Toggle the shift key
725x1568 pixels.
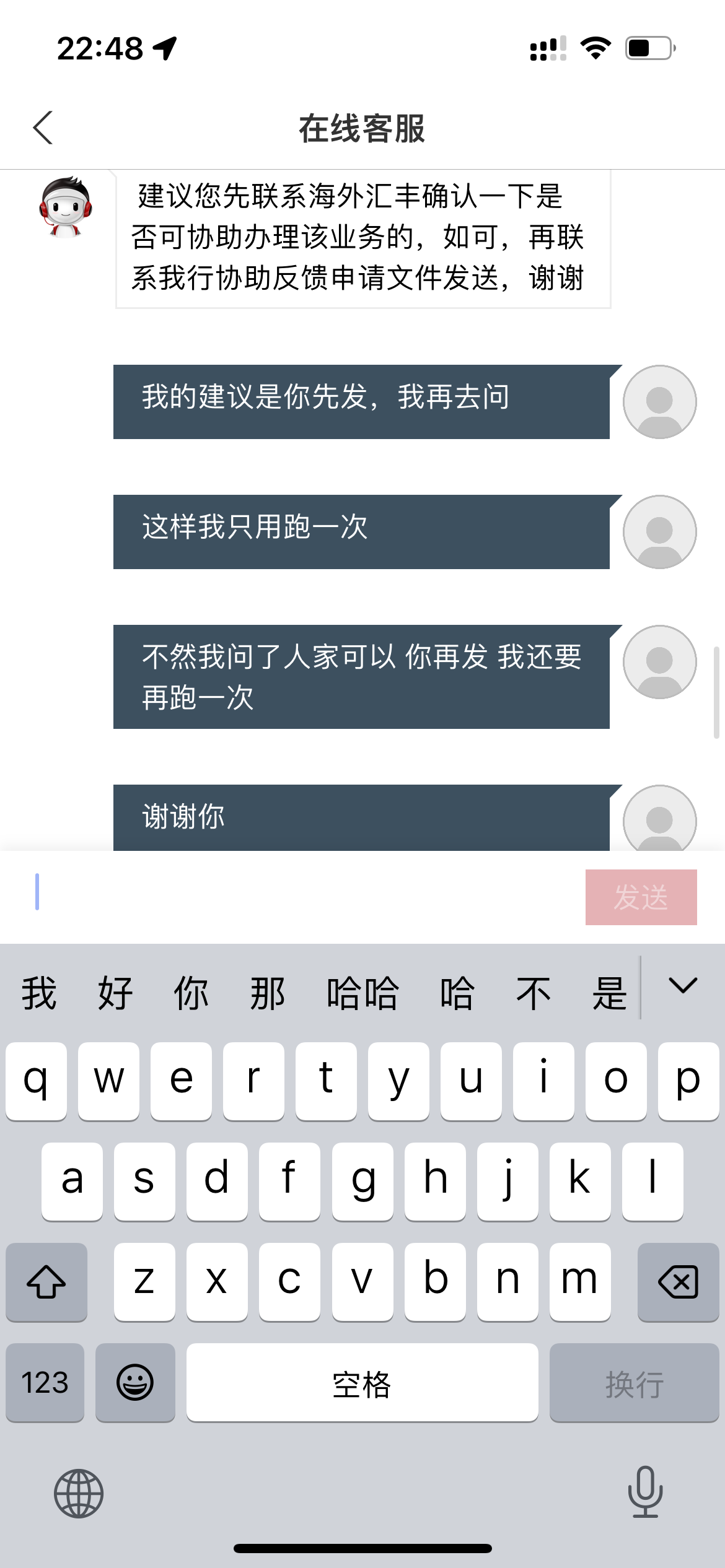46,1282
